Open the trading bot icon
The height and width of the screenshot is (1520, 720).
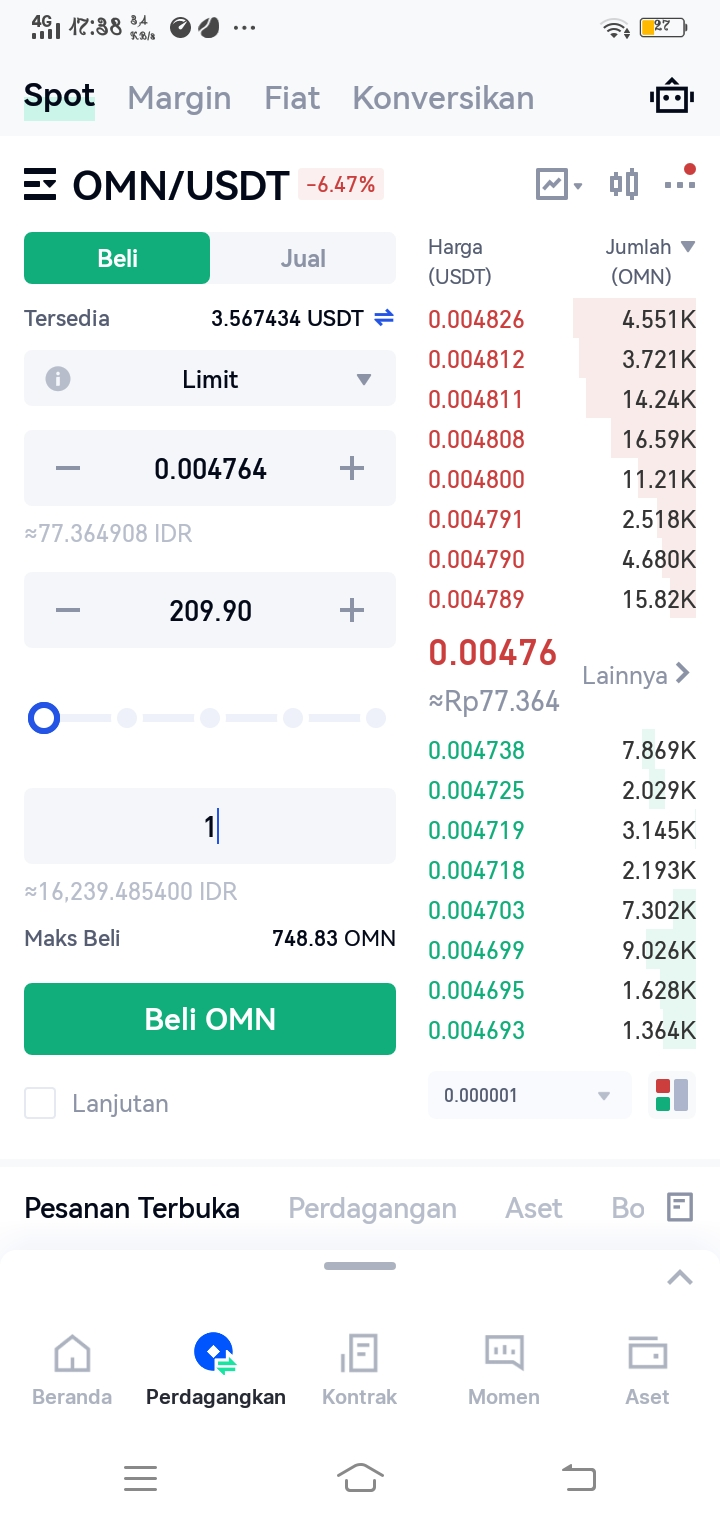pyautogui.click(x=671, y=98)
